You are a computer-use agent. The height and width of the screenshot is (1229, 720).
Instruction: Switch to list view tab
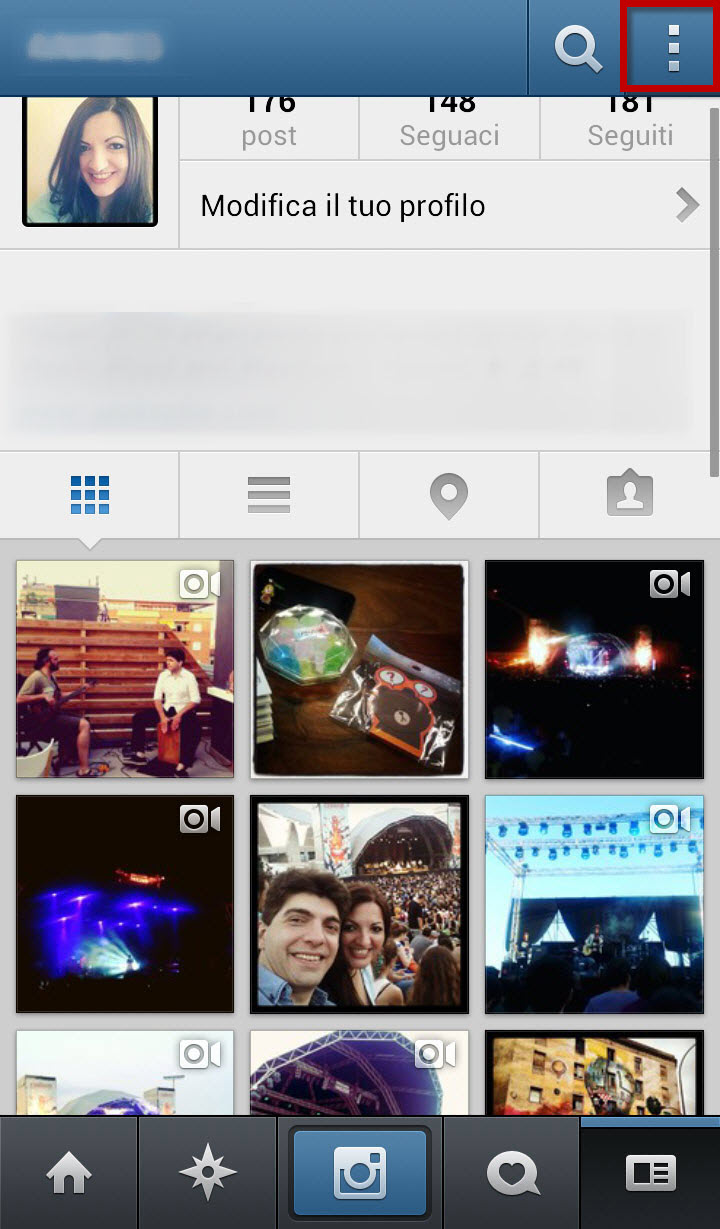pyautogui.click(x=269, y=494)
